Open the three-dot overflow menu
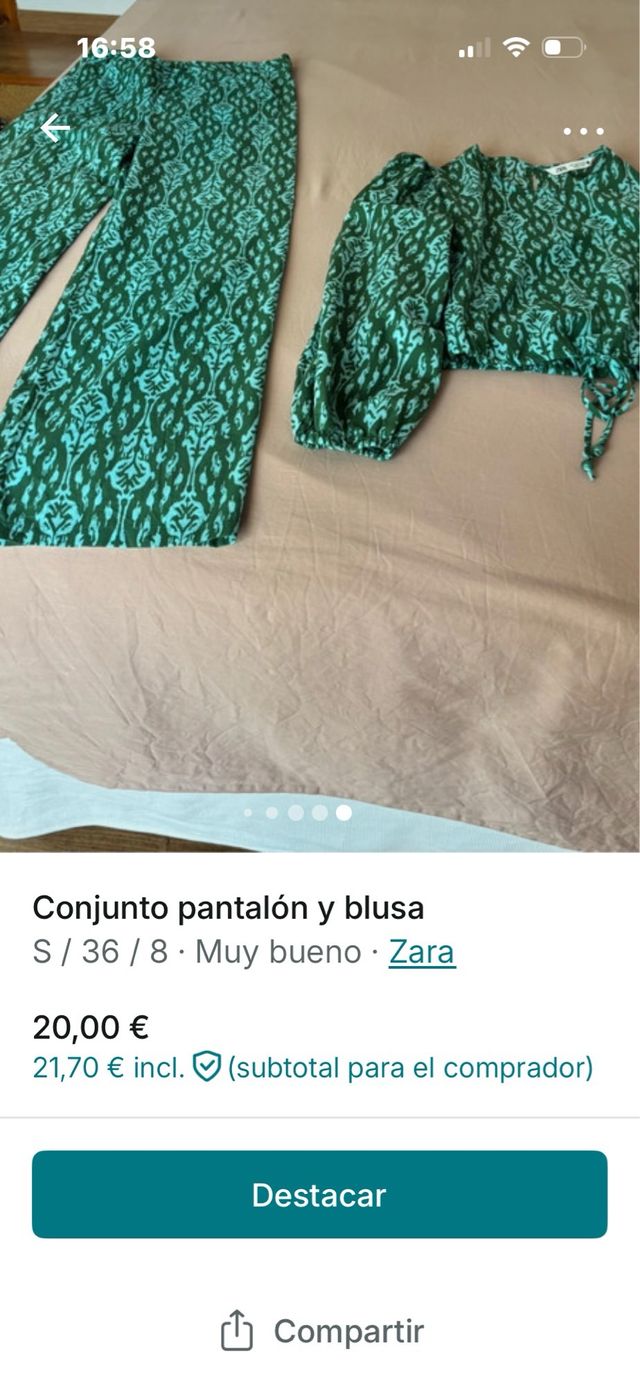The height and width of the screenshot is (1385, 640). click(583, 131)
